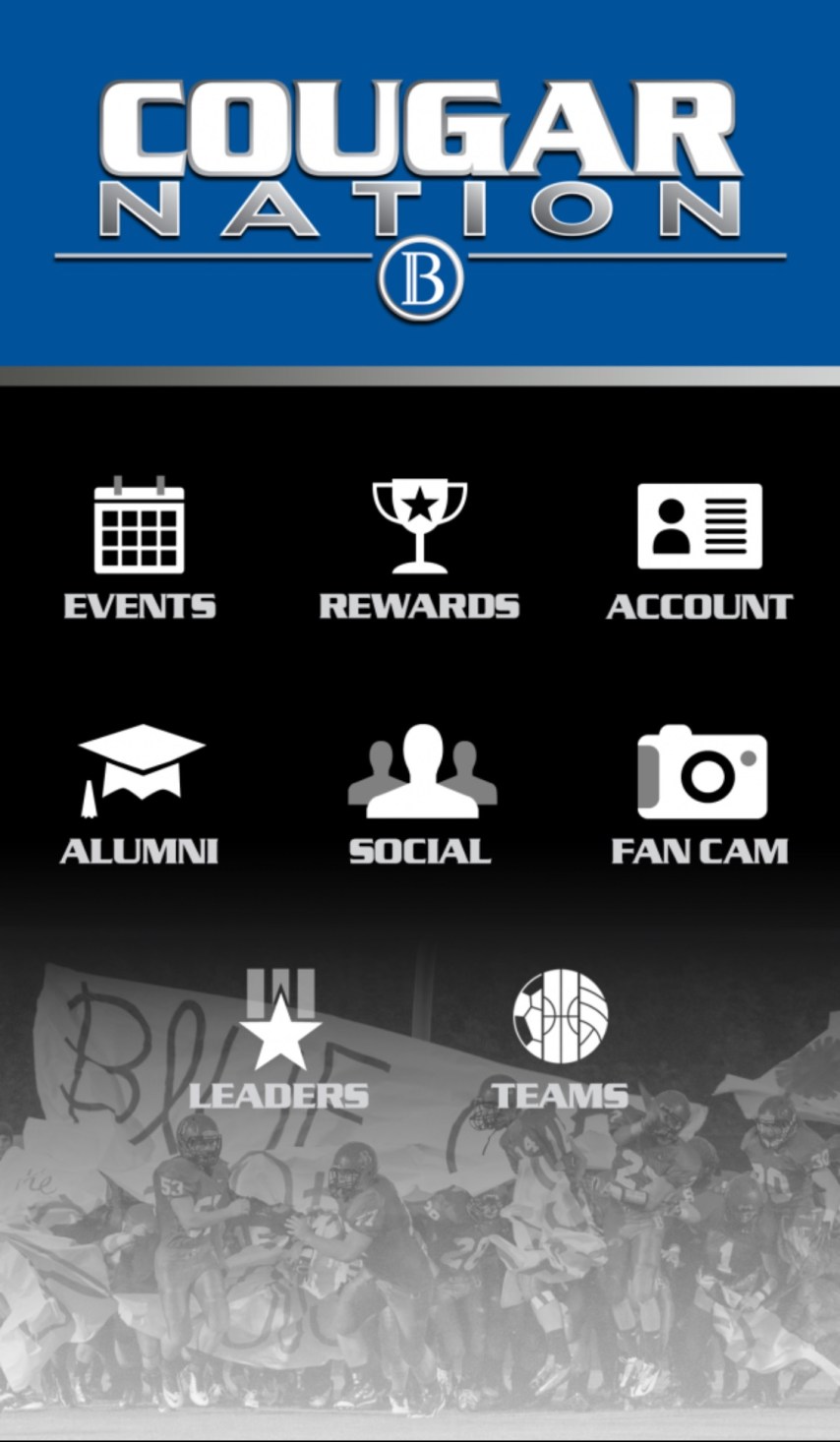Image resolution: width=840 pixels, height=1442 pixels.
Task: Open the Account page
Action: (x=699, y=546)
